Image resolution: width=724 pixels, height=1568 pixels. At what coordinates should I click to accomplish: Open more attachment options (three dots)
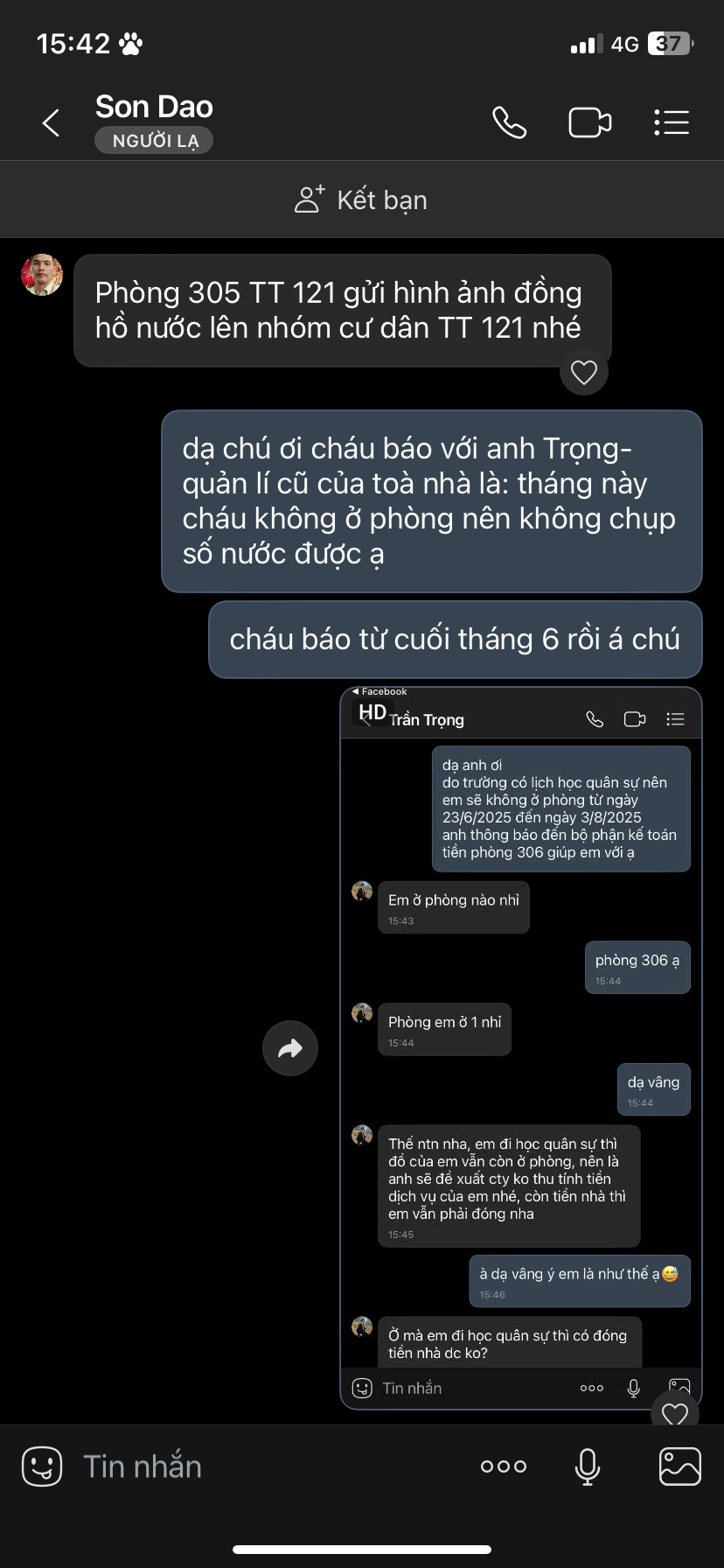click(x=504, y=1466)
